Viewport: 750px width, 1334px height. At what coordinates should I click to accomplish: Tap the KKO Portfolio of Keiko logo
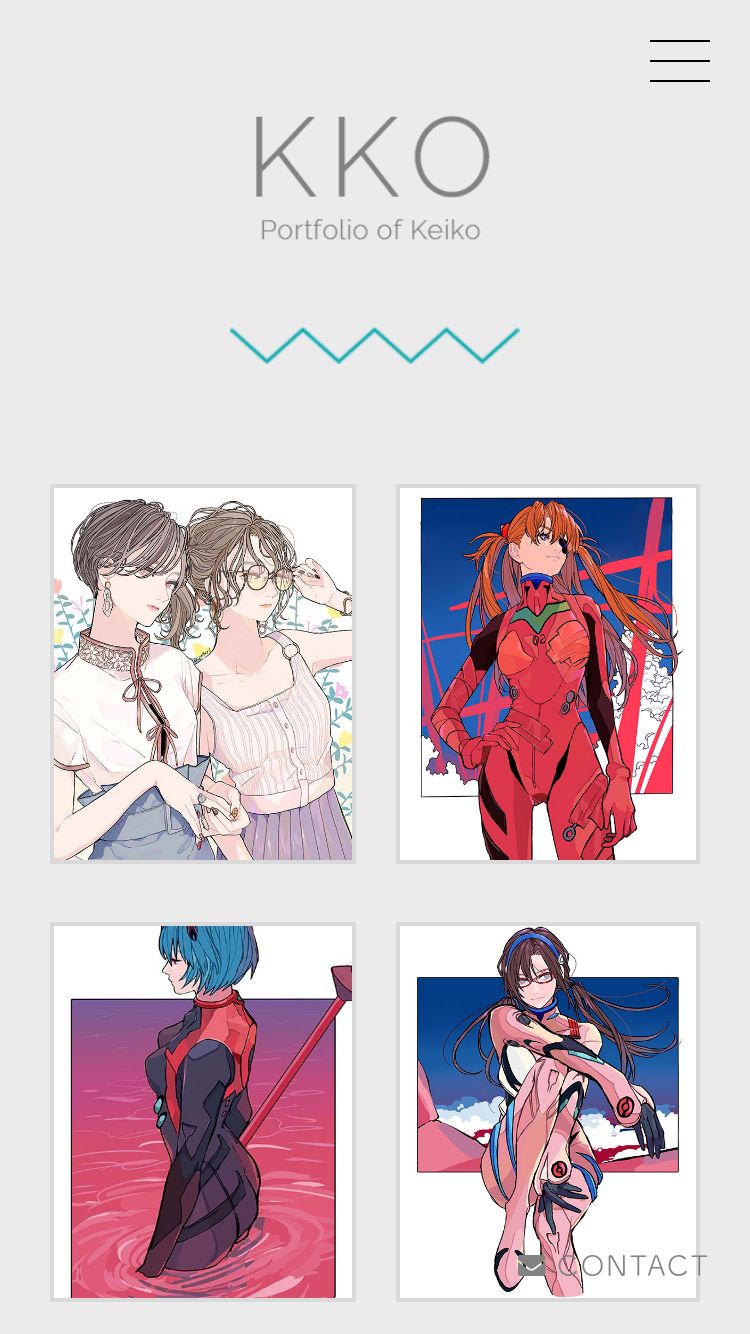(372, 179)
